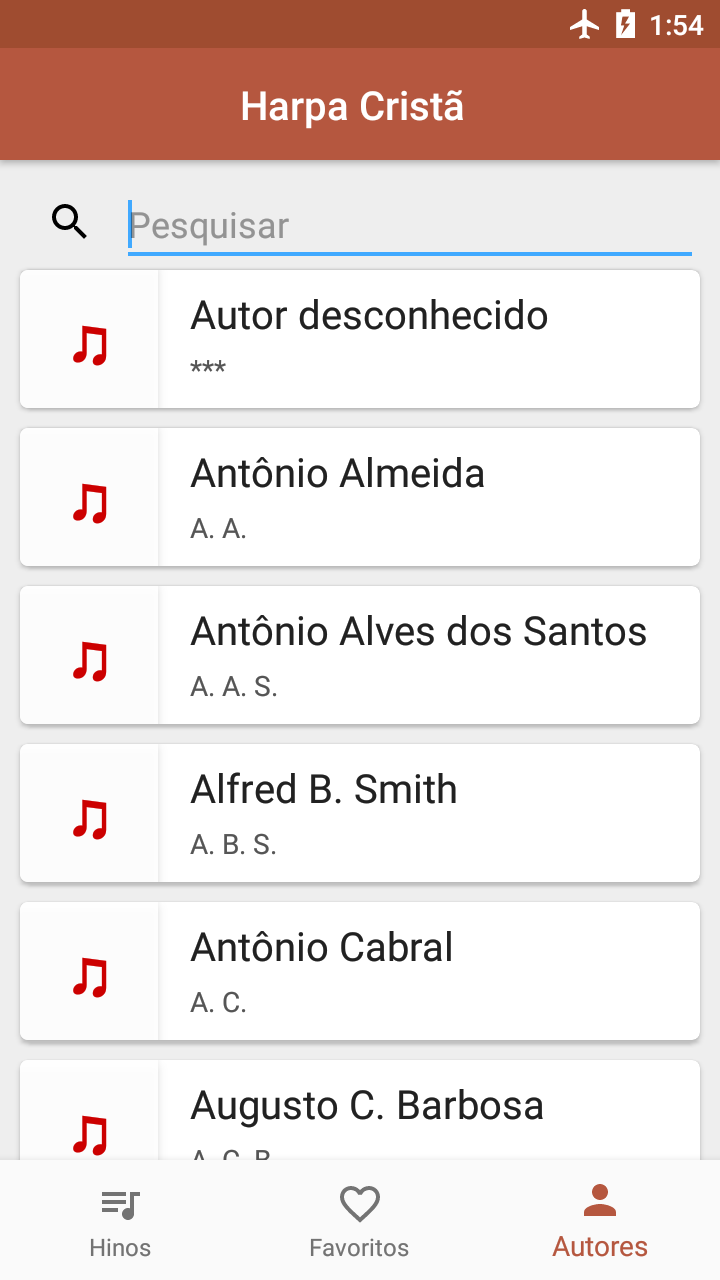Tap the Autores tab

tap(600, 1221)
